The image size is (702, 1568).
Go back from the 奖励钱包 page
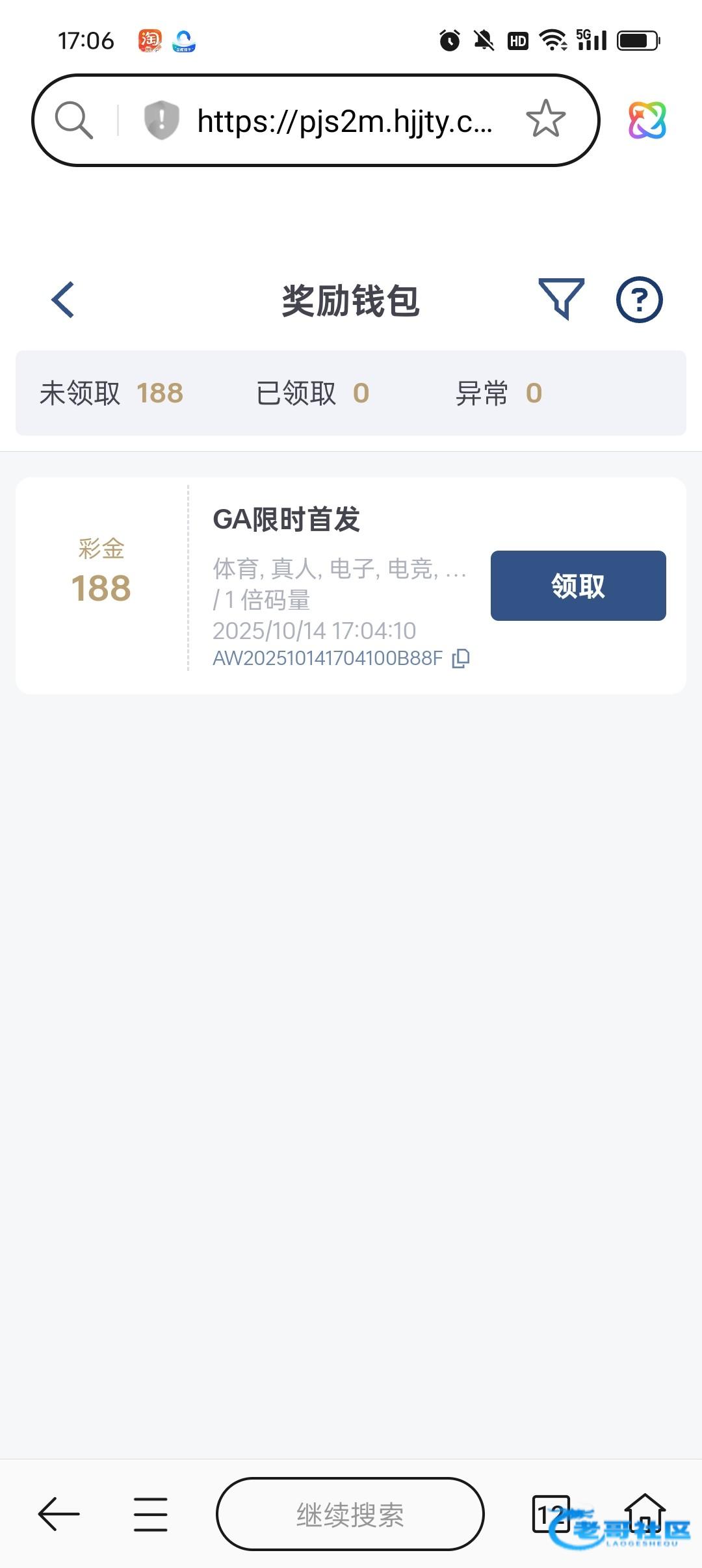tap(63, 300)
